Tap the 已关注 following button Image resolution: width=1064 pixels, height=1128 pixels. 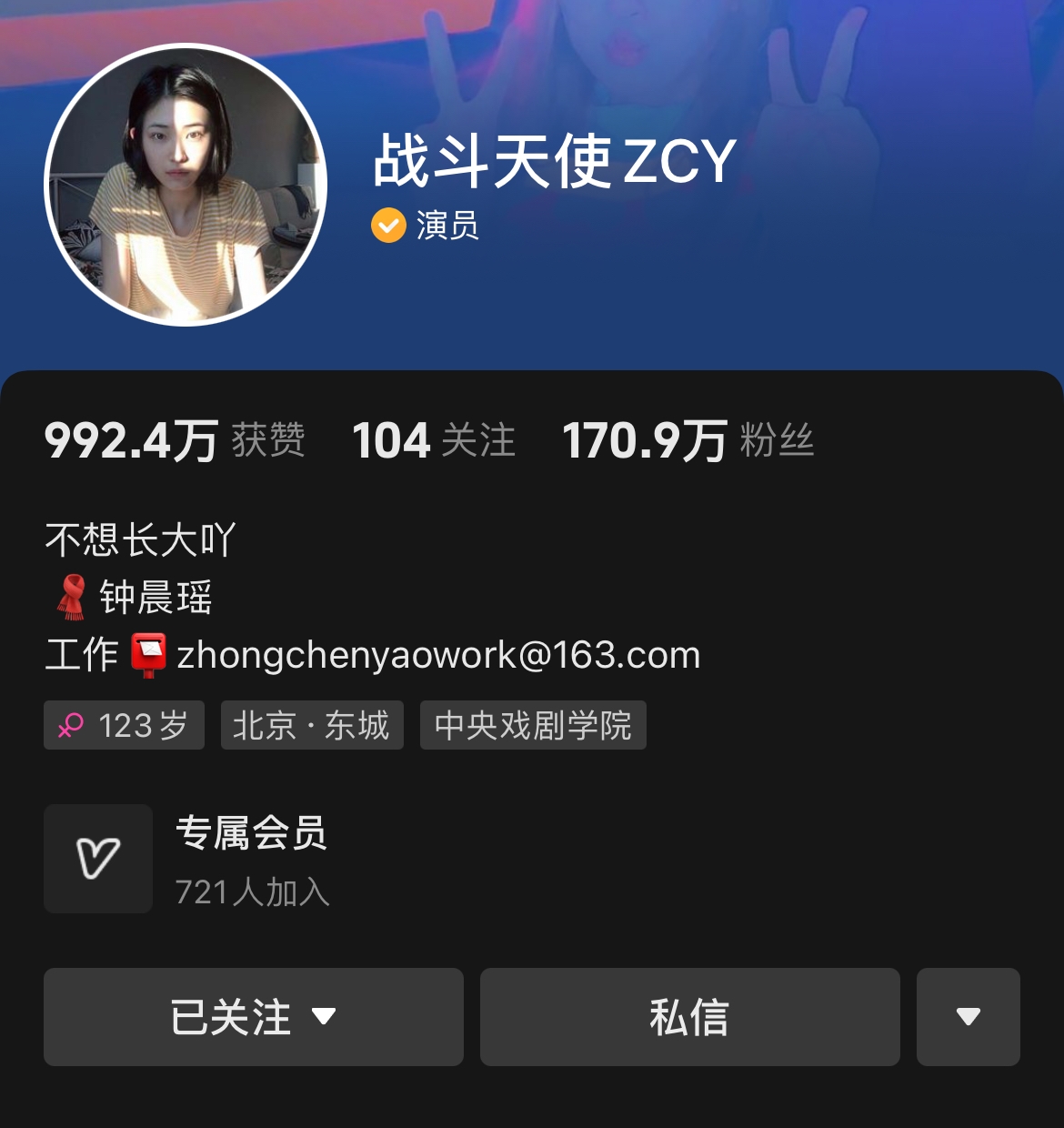point(253,1017)
